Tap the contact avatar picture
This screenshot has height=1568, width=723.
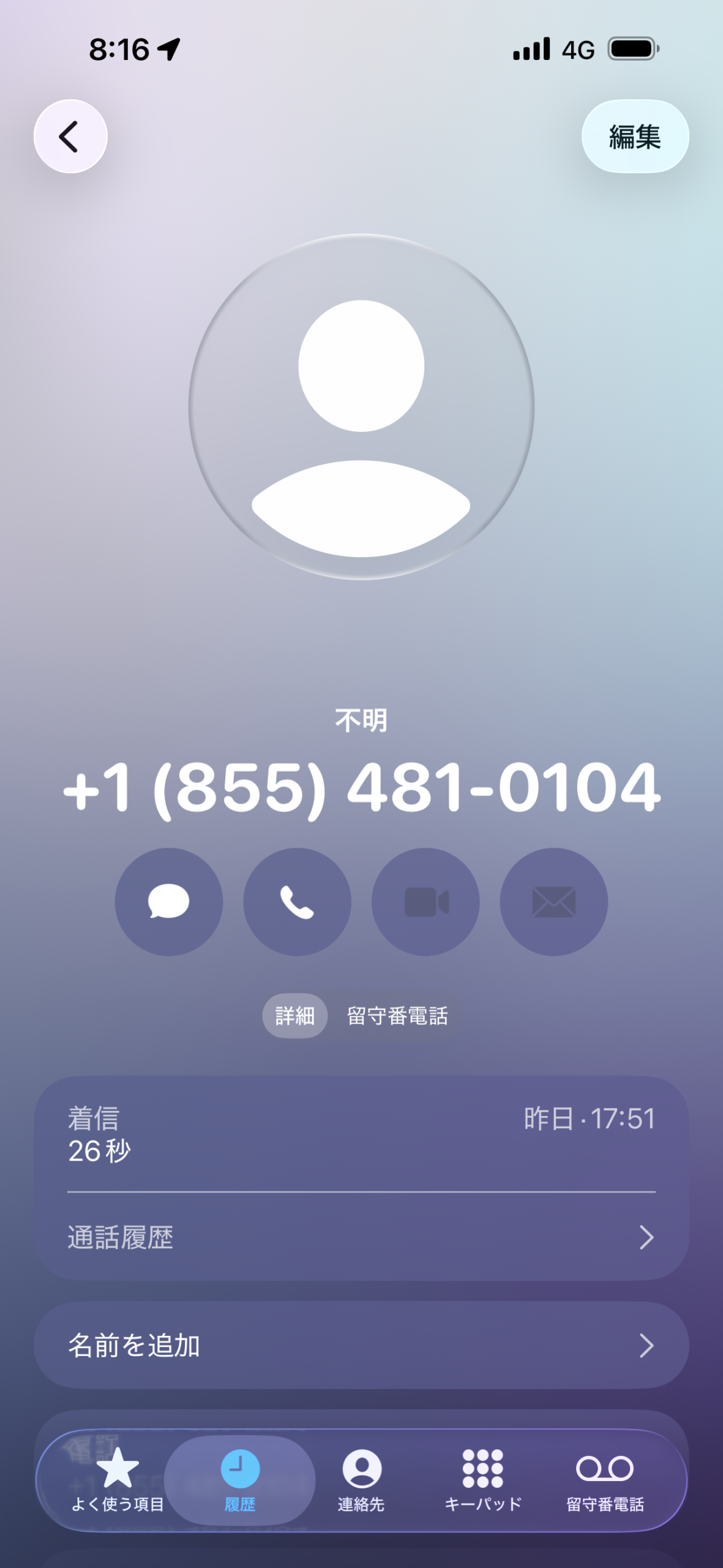[361, 407]
